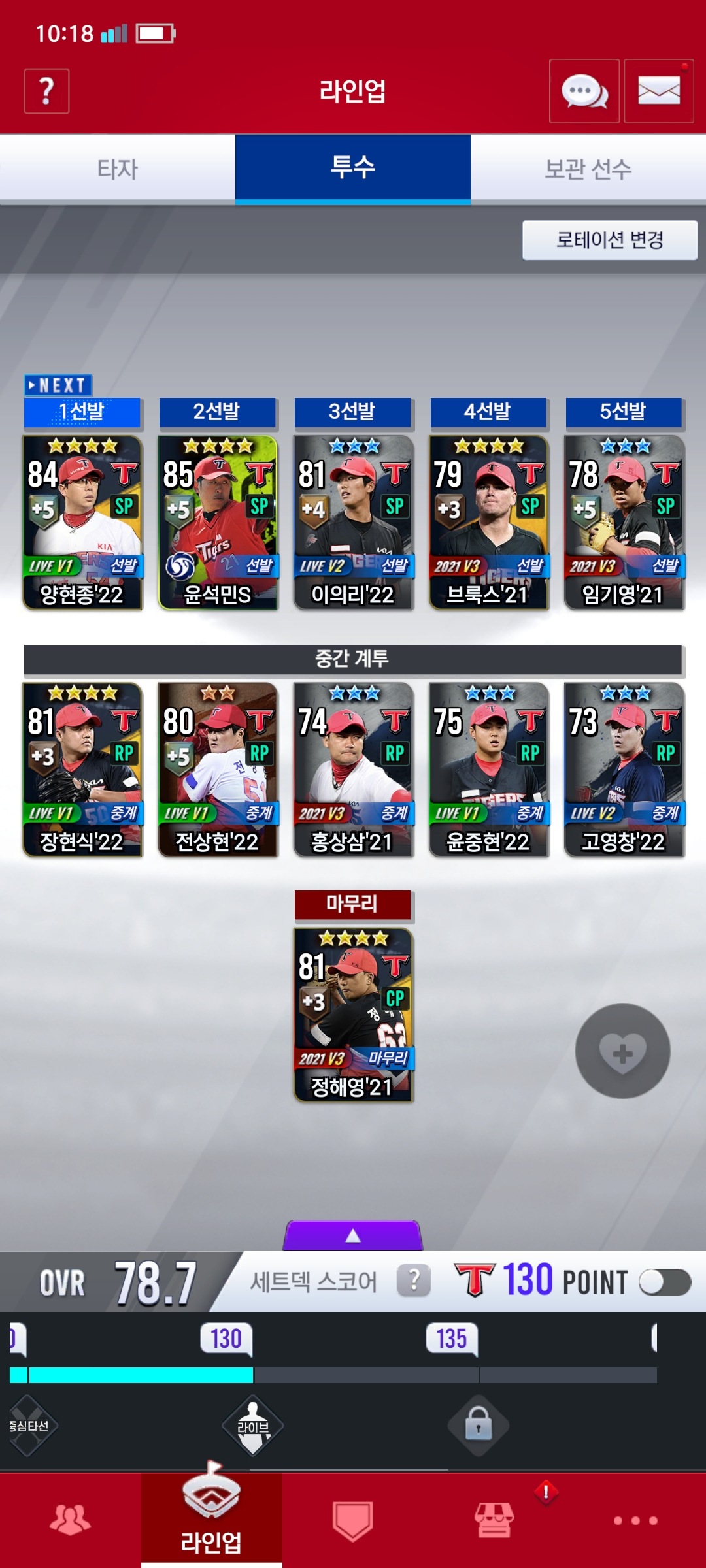Open the chat speech bubble icon

[584, 91]
